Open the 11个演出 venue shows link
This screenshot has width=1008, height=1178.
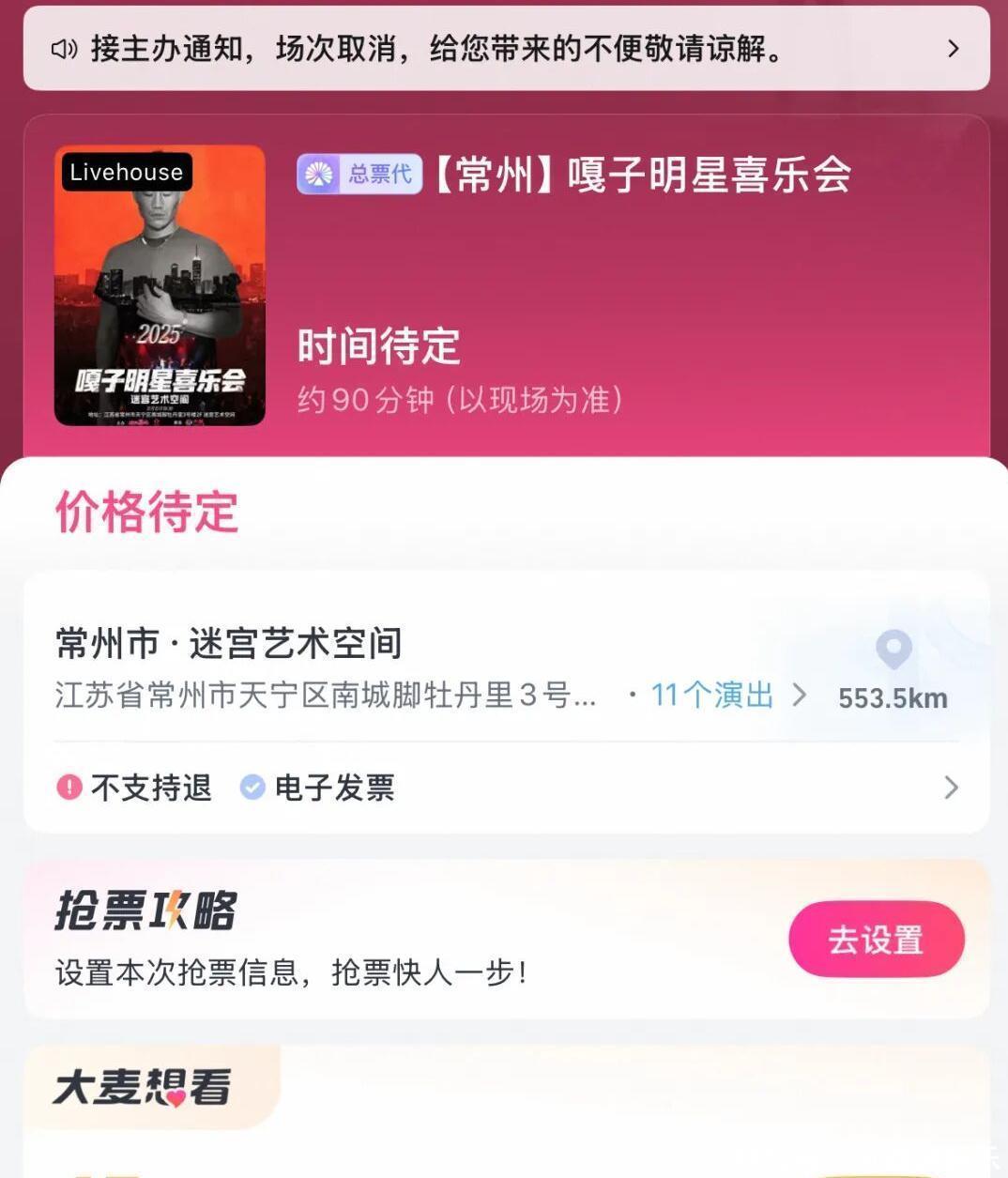click(x=713, y=696)
